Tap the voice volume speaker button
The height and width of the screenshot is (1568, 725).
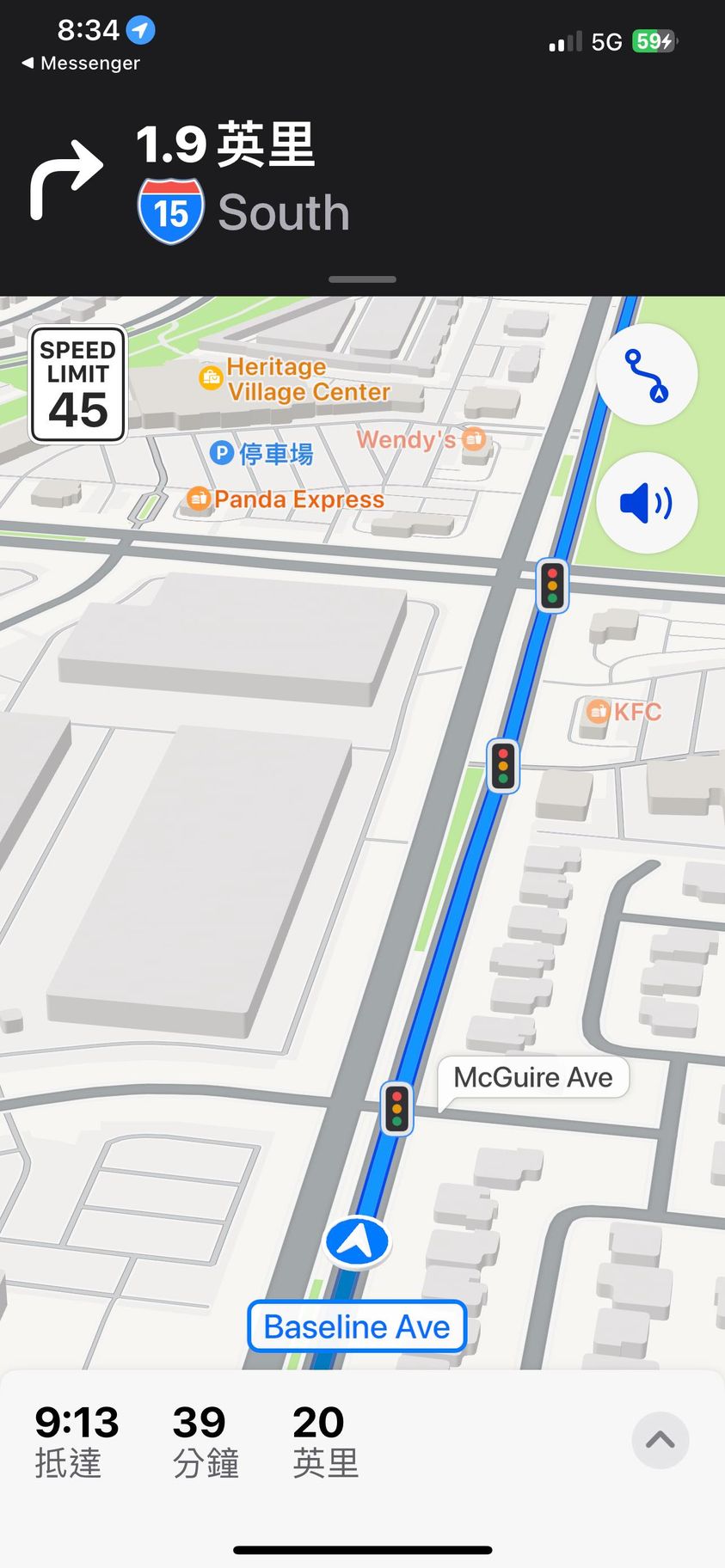646,503
